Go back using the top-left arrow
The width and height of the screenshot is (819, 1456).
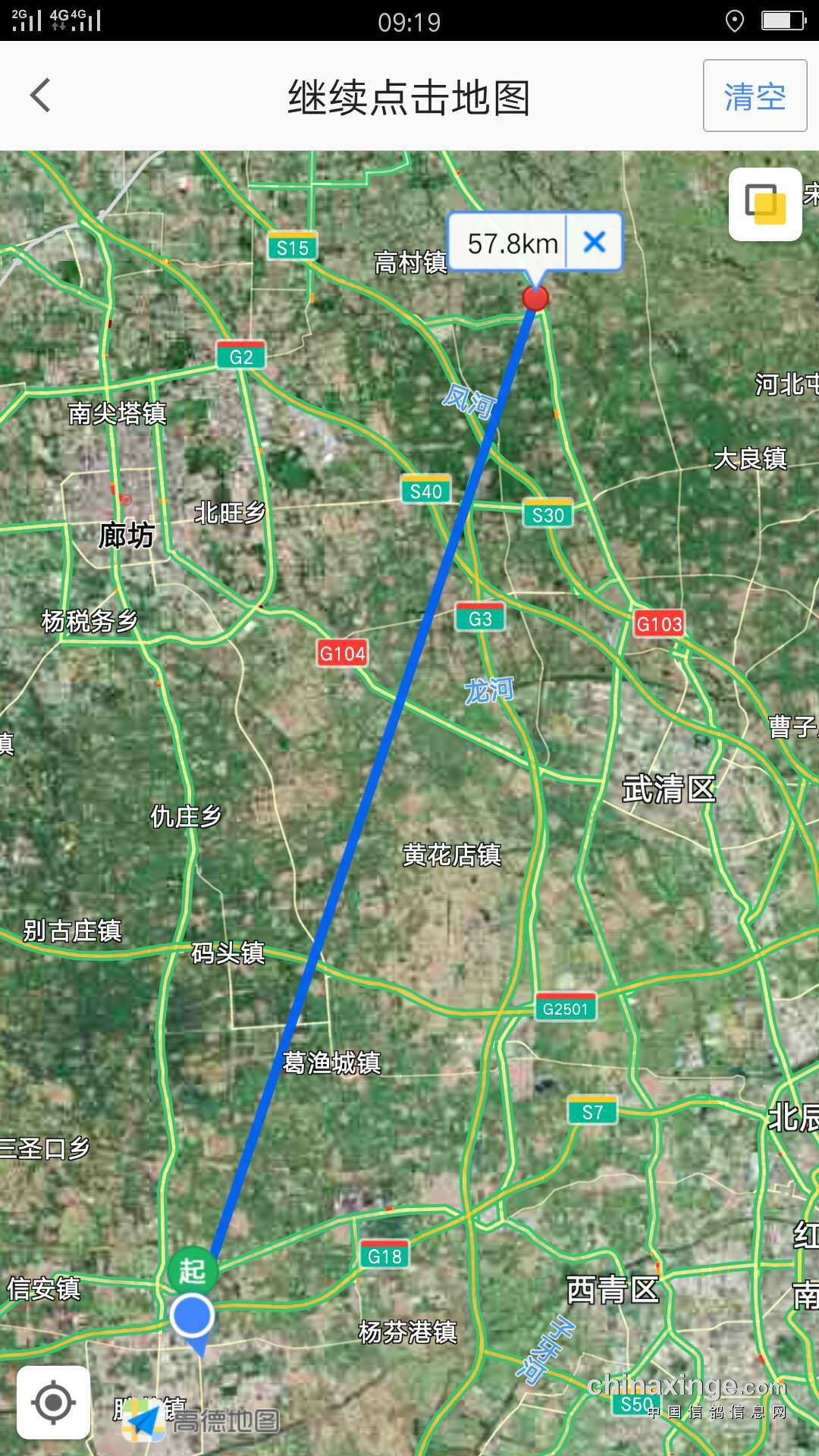(x=41, y=96)
